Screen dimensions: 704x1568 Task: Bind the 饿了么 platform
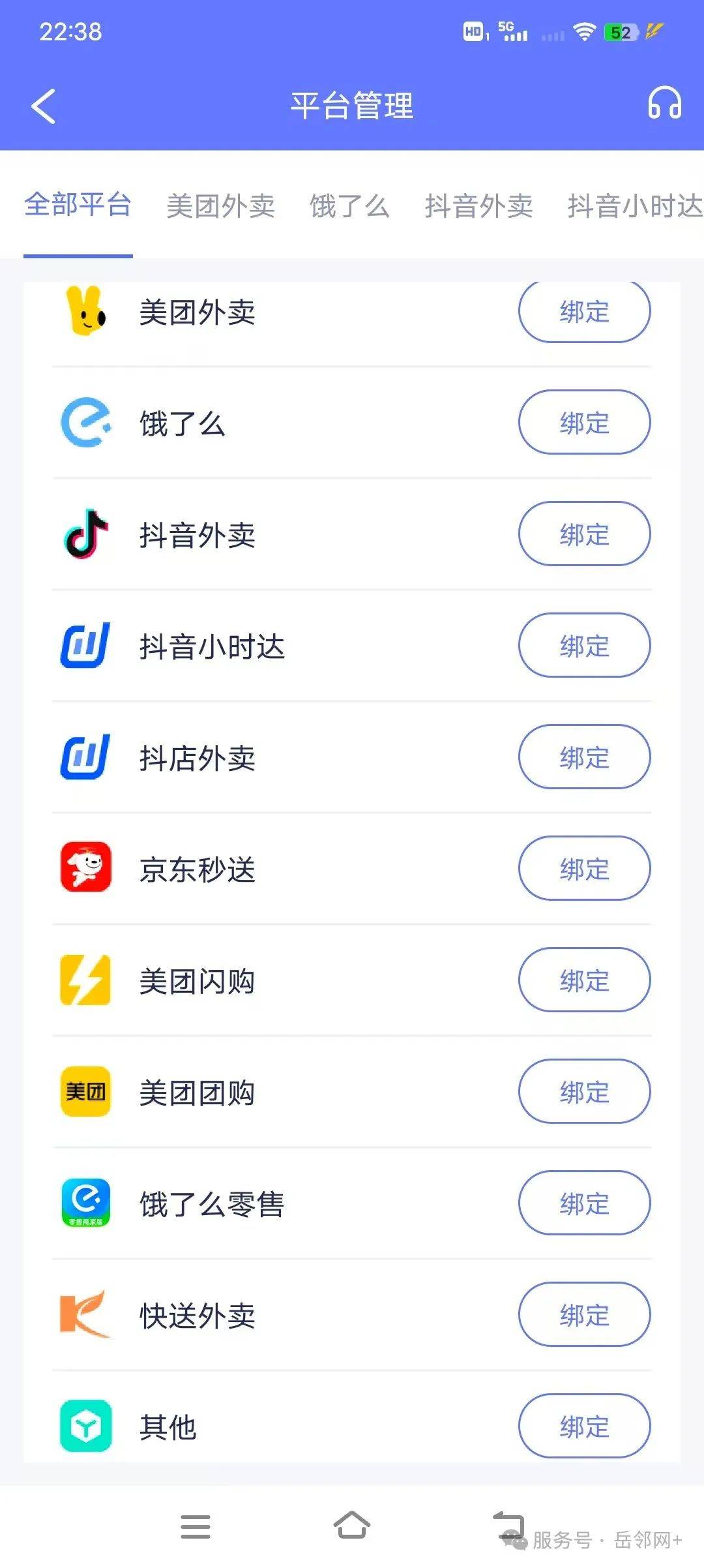pyautogui.click(x=584, y=422)
